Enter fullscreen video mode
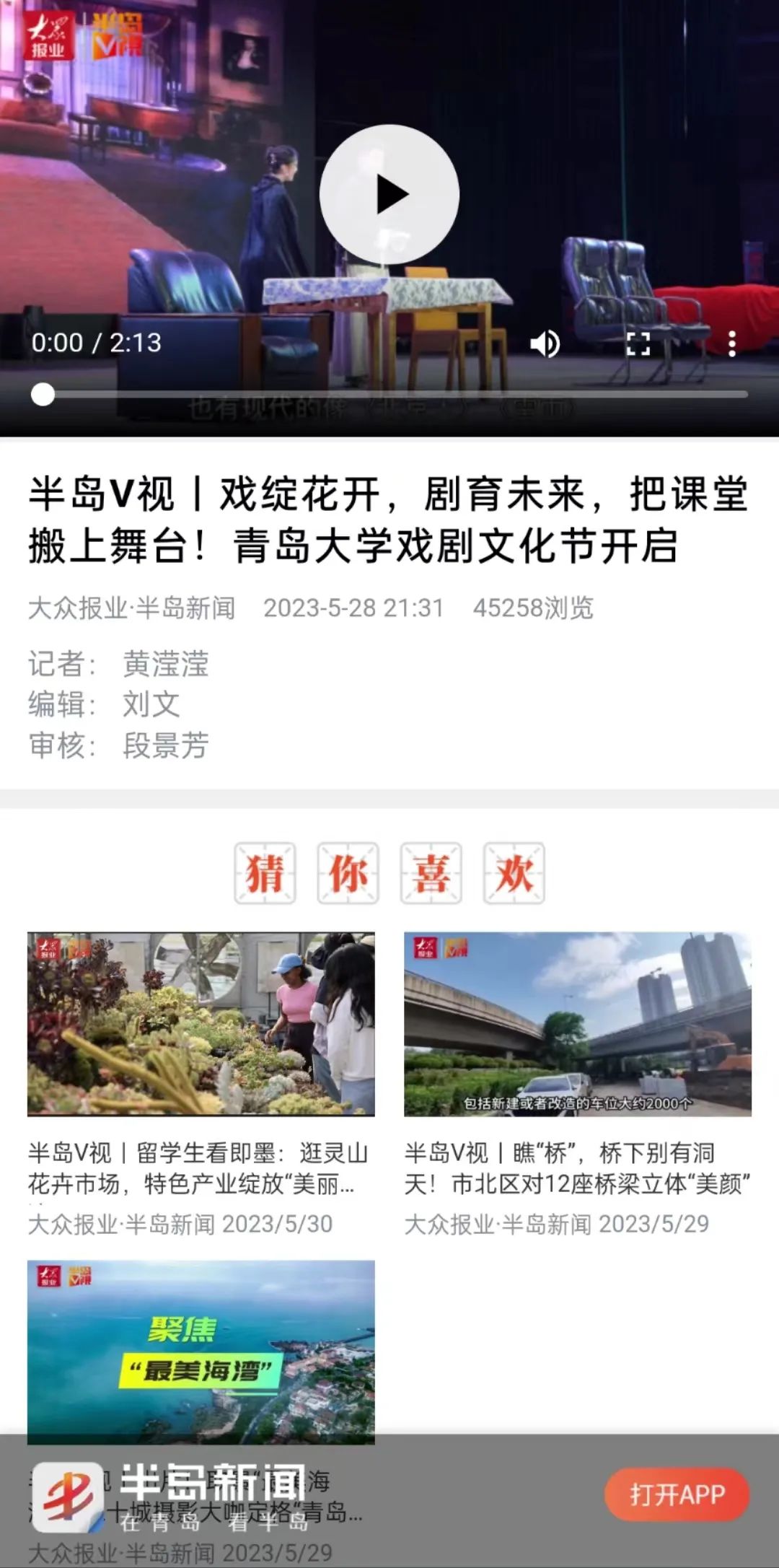 pos(638,344)
